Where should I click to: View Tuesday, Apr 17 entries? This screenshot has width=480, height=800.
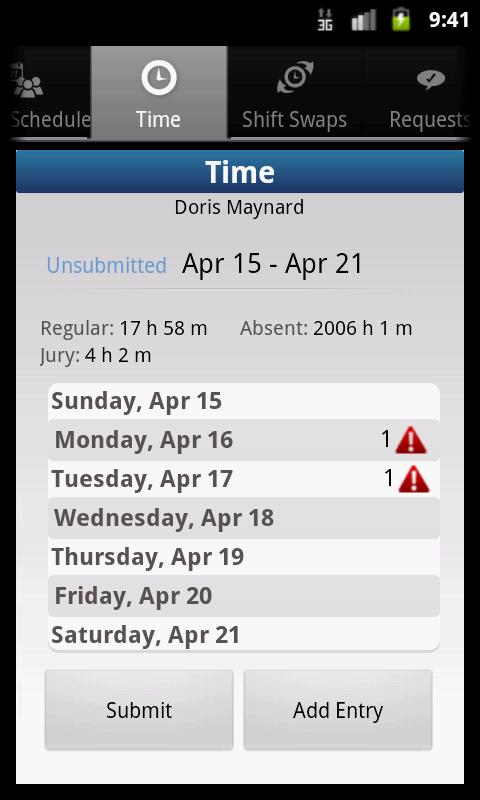coord(244,479)
